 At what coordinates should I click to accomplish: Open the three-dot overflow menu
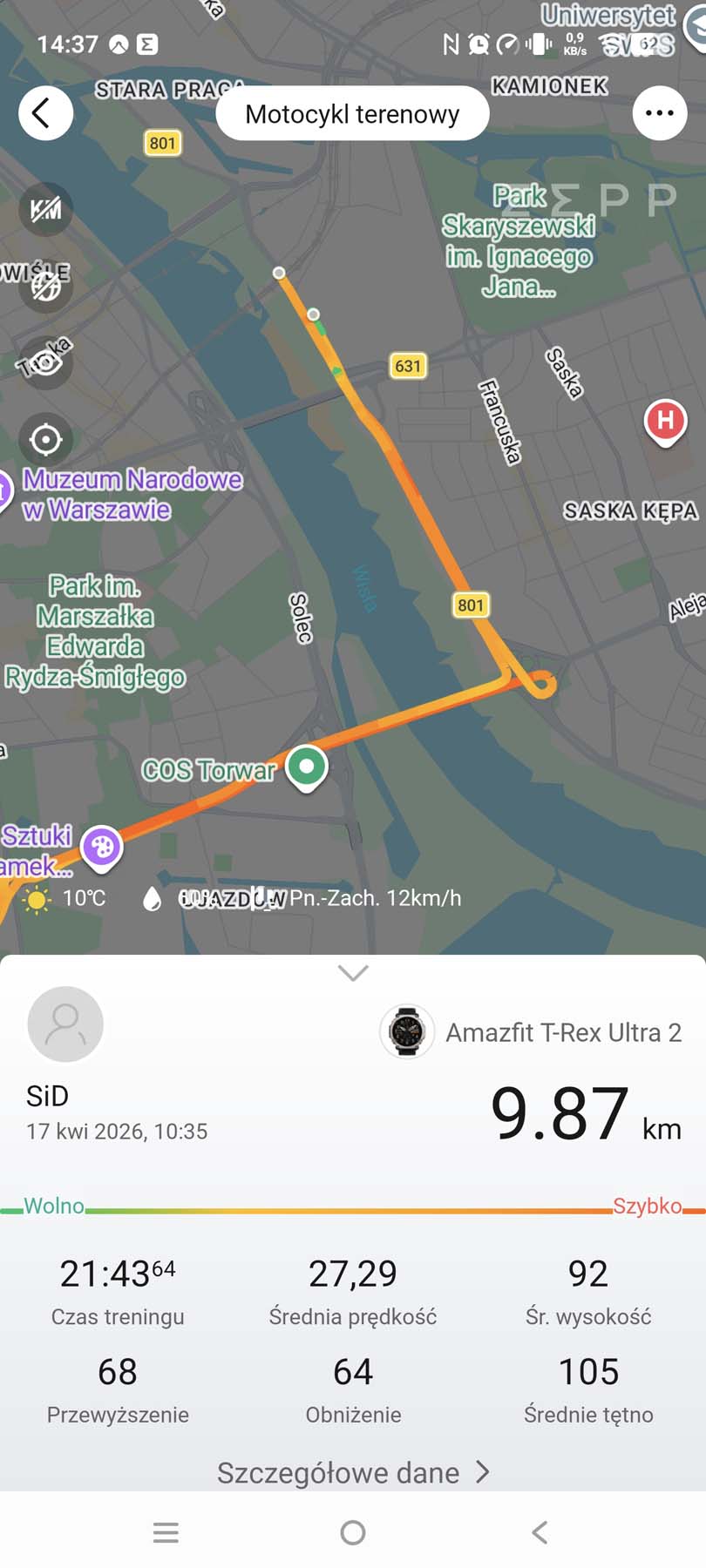tap(659, 112)
